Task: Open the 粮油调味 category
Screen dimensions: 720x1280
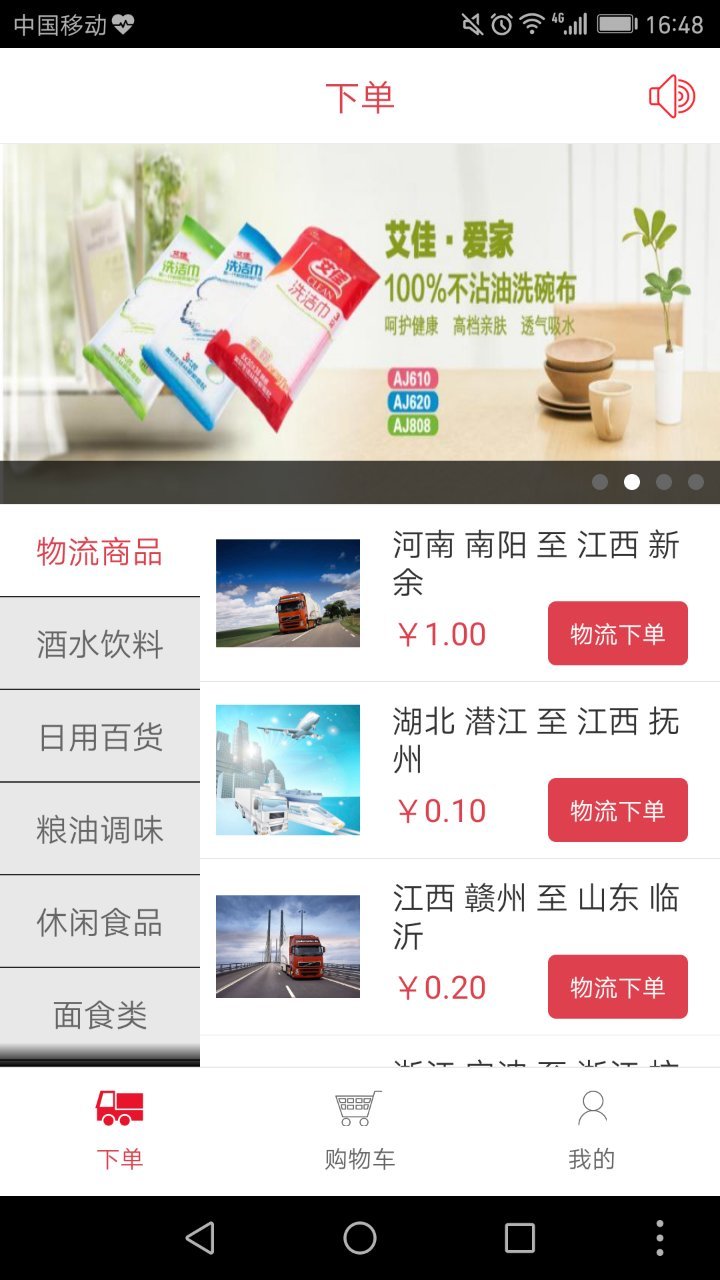Action: click(x=99, y=830)
